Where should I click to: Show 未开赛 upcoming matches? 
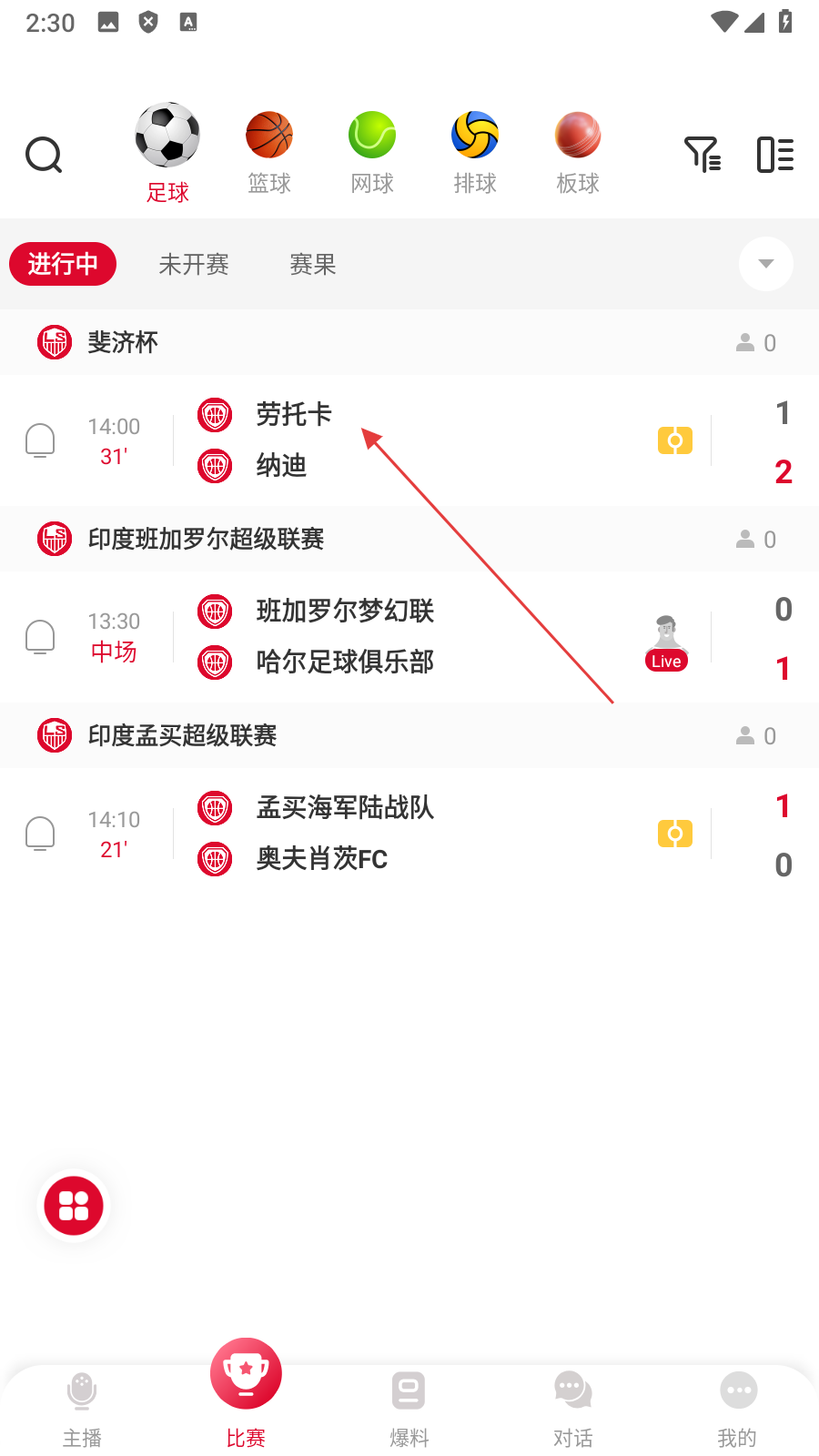coord(194,265)
